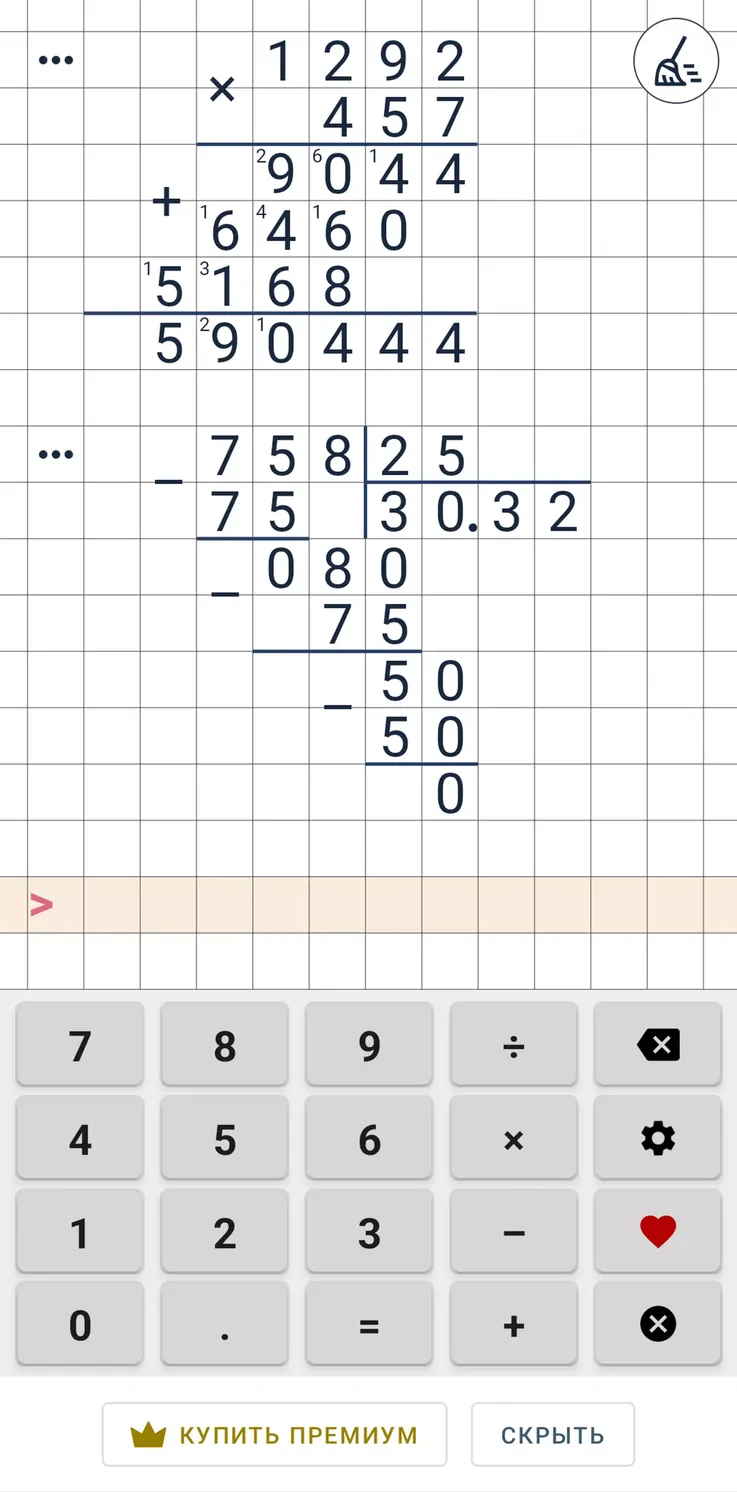Hide the keypad with Скрыть
The height and width of the screenshot is (1492, 737).
553,1435
